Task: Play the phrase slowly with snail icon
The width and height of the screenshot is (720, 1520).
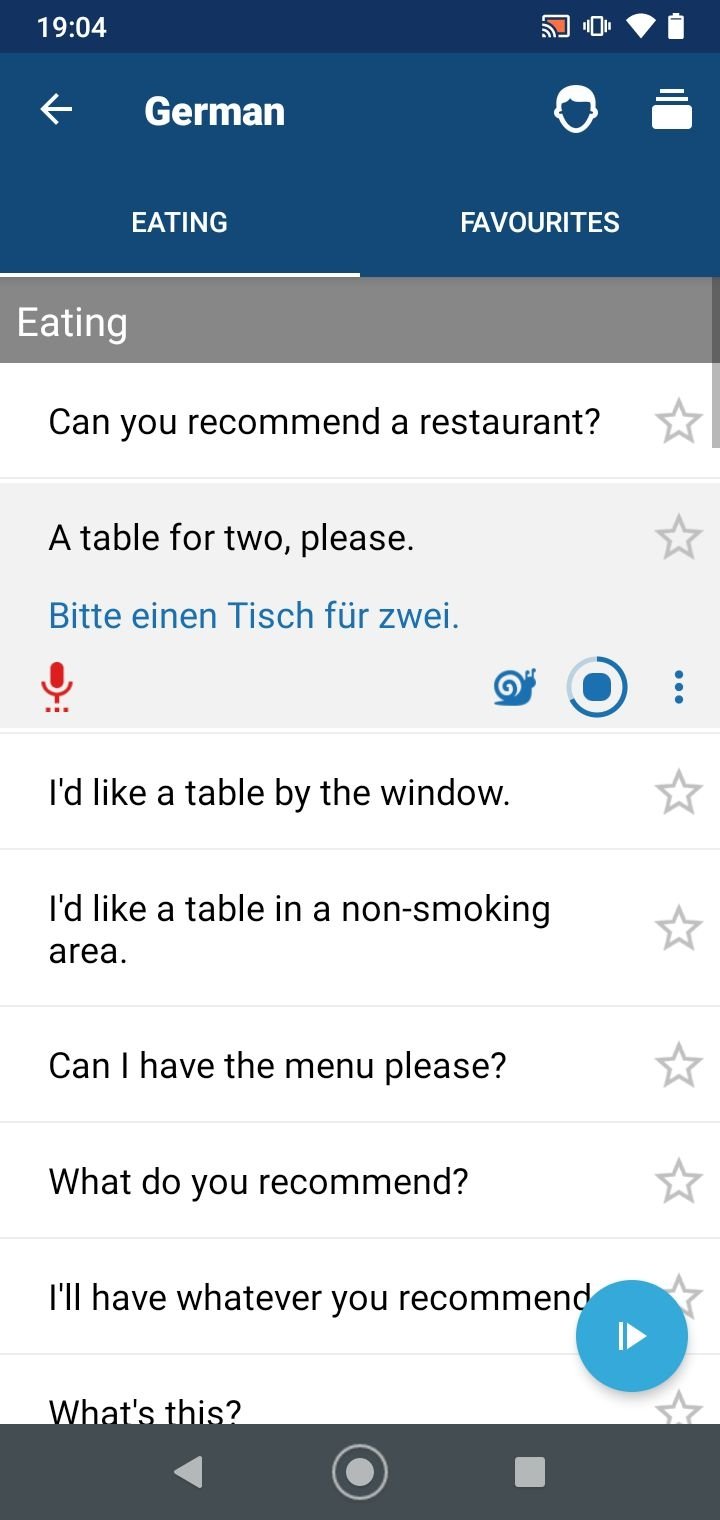Action: click(515, 687)
